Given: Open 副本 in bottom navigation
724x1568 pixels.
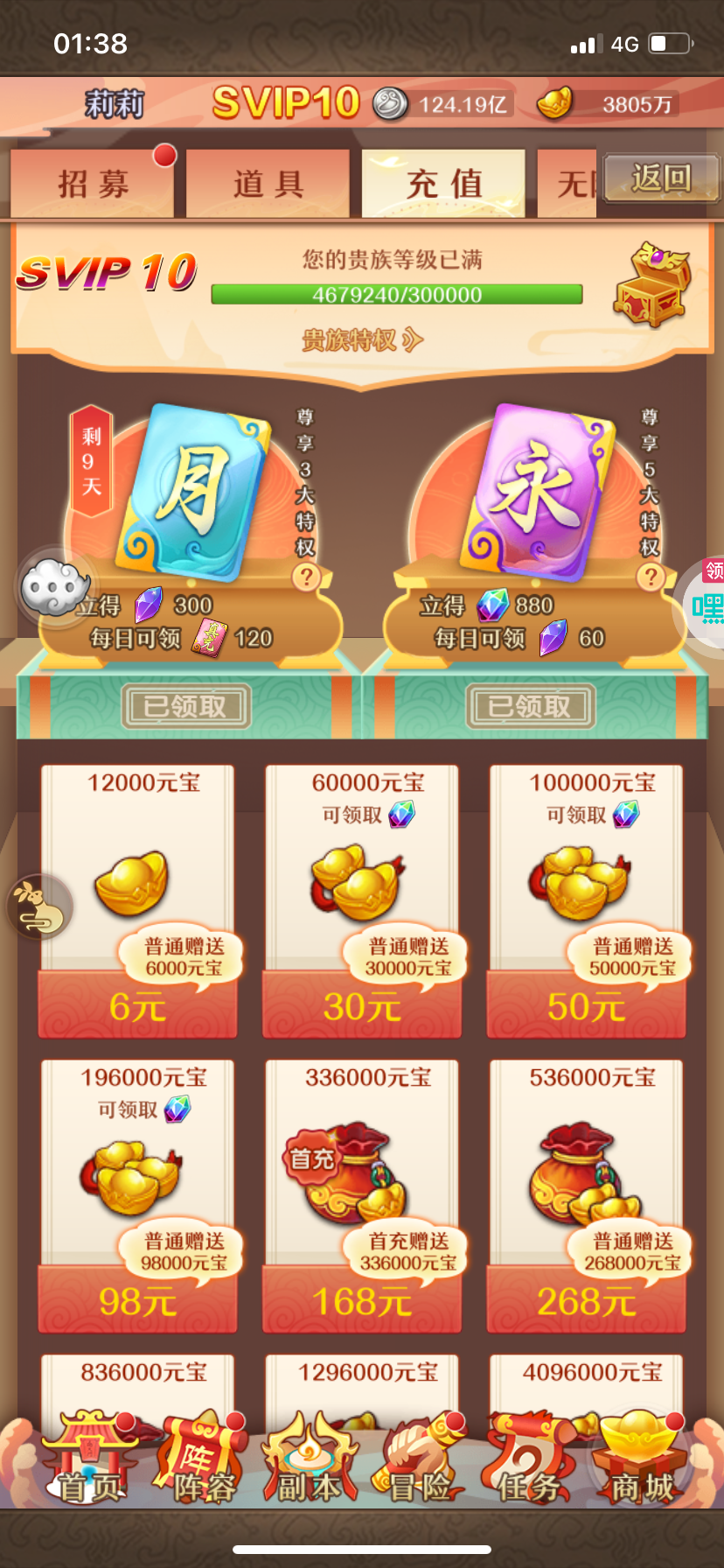Looking at the screenshot, I should coord(308,1461).
